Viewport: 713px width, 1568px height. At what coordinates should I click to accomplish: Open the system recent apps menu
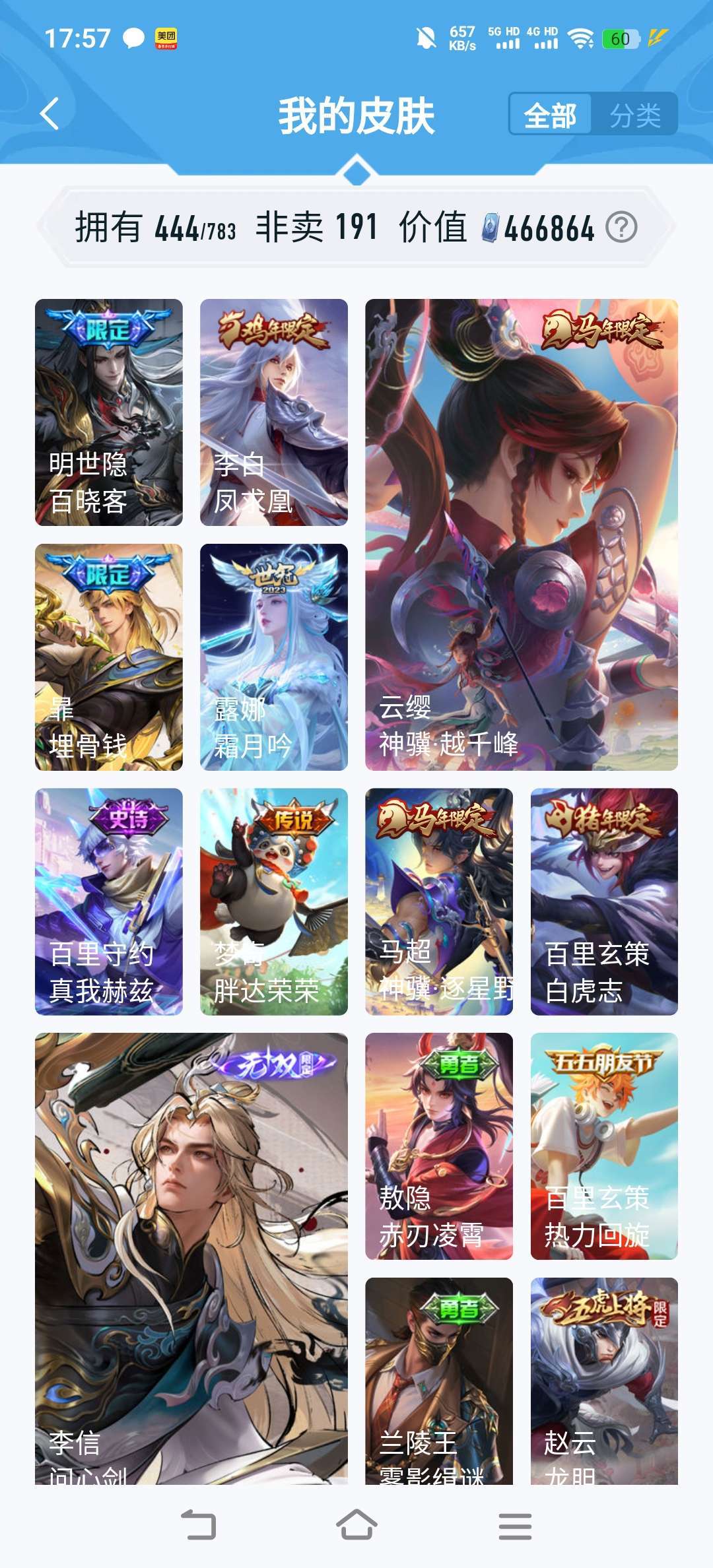[x=515, y=1525]
